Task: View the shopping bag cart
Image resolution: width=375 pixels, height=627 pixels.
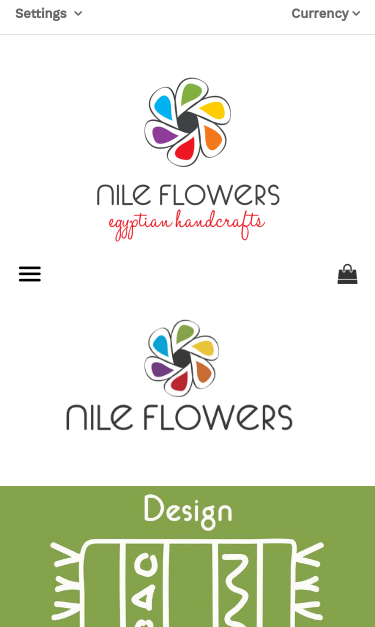Action: pyautogui.click(x=347, y=274)
